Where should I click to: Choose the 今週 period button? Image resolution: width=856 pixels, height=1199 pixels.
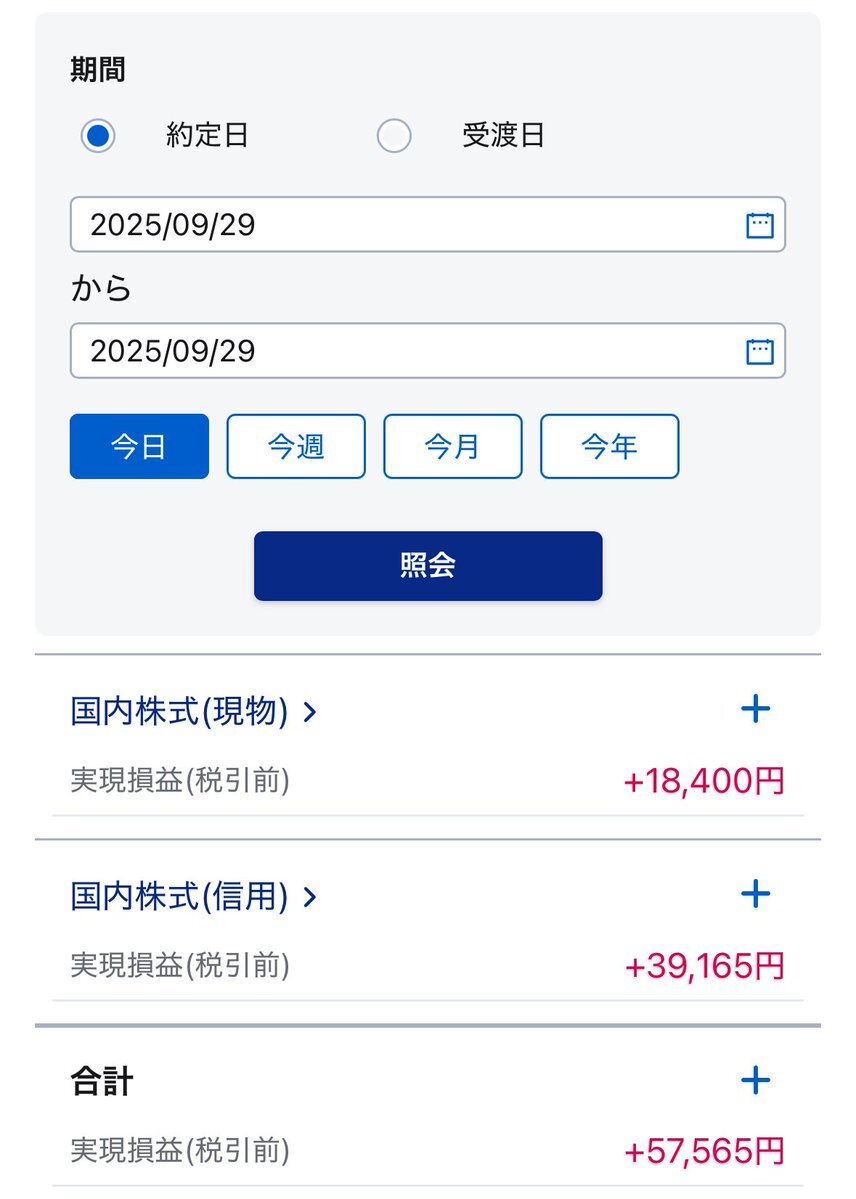coord(296,447)
